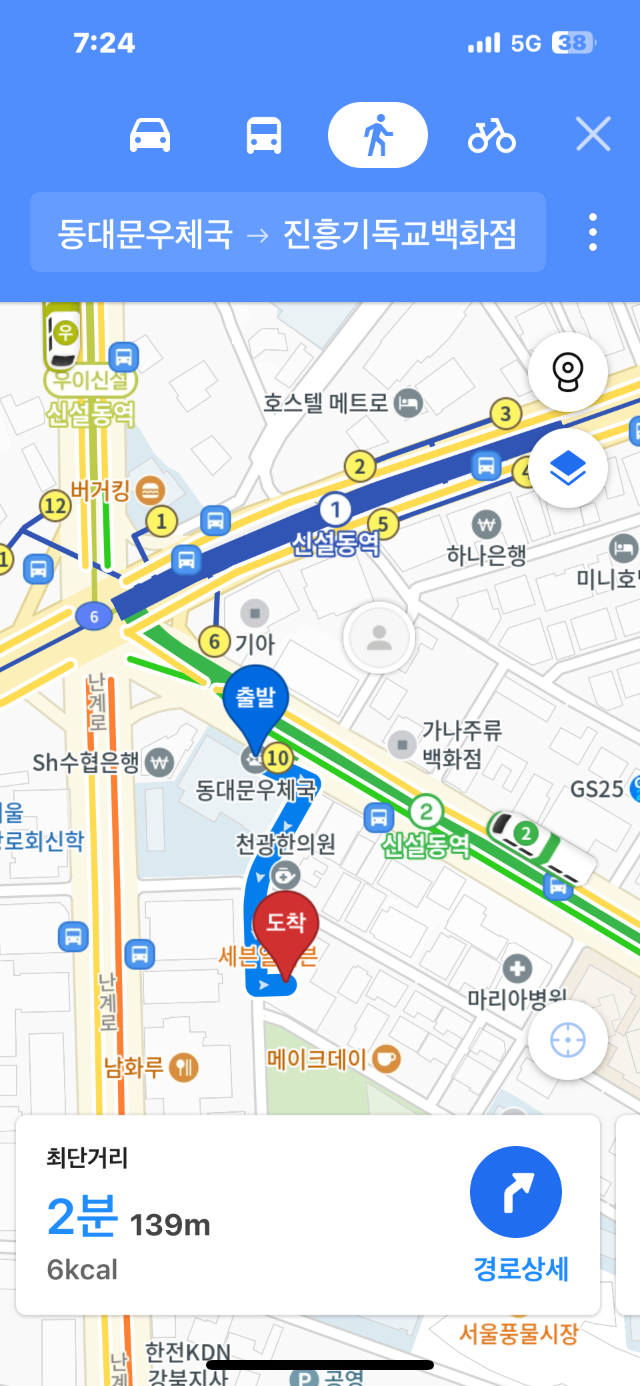
Task: Switch to bicycle directions mode
Action: (x=492, y=135)
